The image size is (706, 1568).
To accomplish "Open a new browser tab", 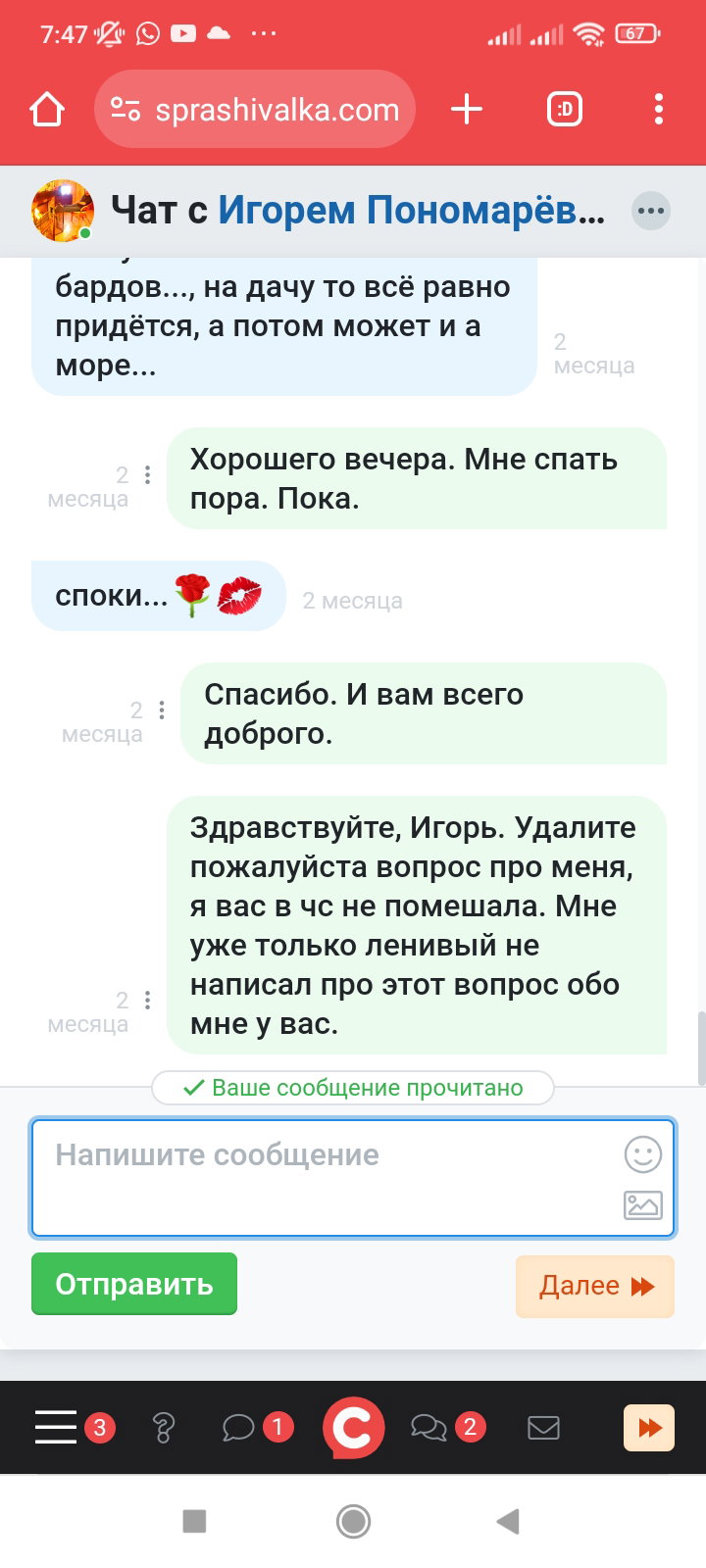I will [467, 110].
